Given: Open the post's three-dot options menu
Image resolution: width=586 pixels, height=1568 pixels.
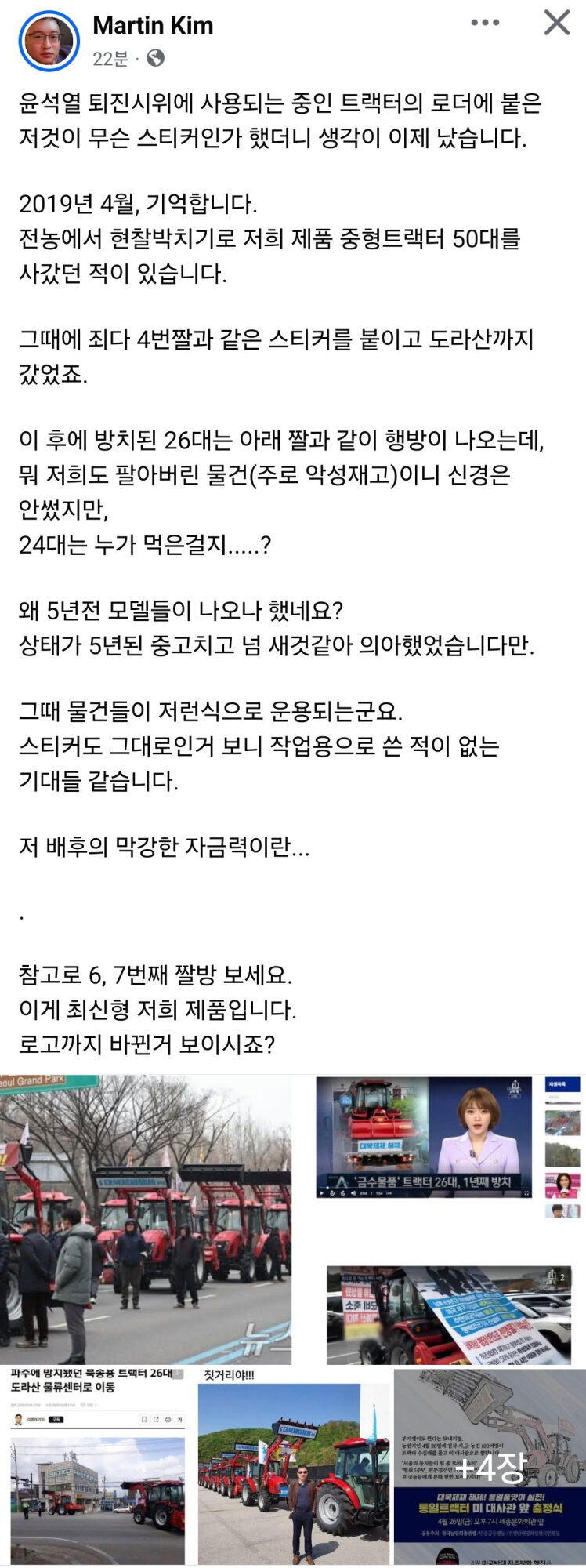Looking at the screenshot, I should (x=485, y=23).
